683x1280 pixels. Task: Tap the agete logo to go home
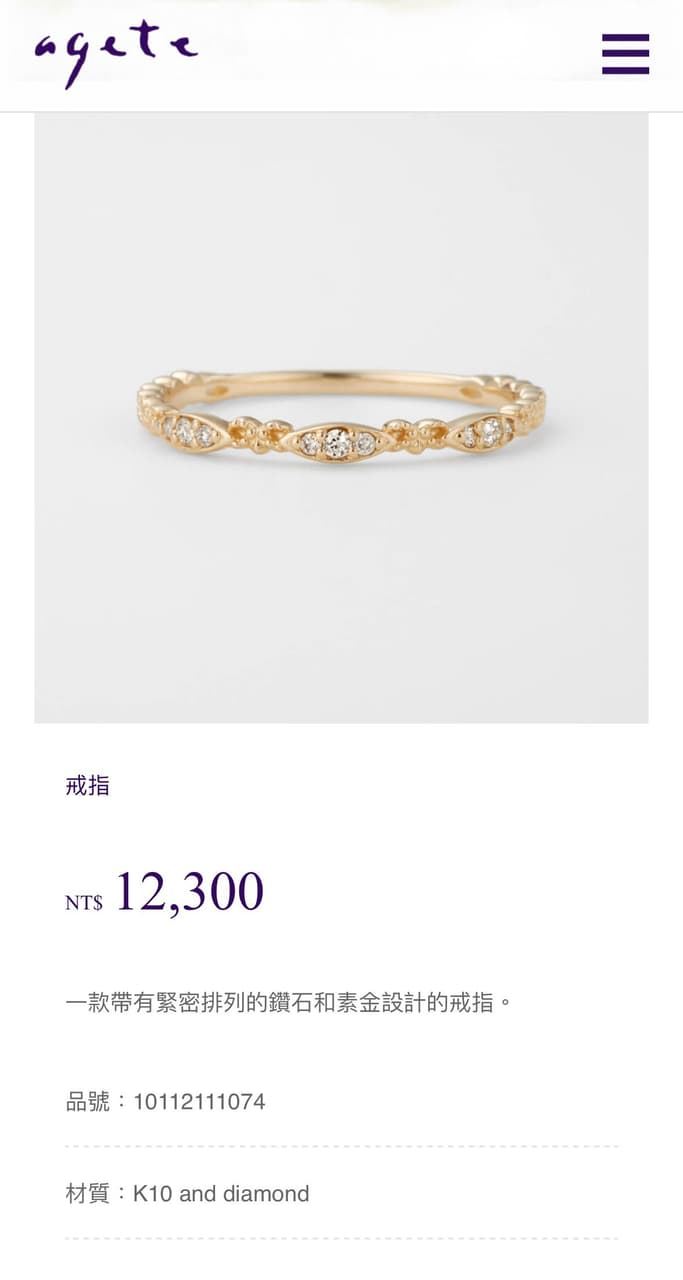click(x=115, y=52)
